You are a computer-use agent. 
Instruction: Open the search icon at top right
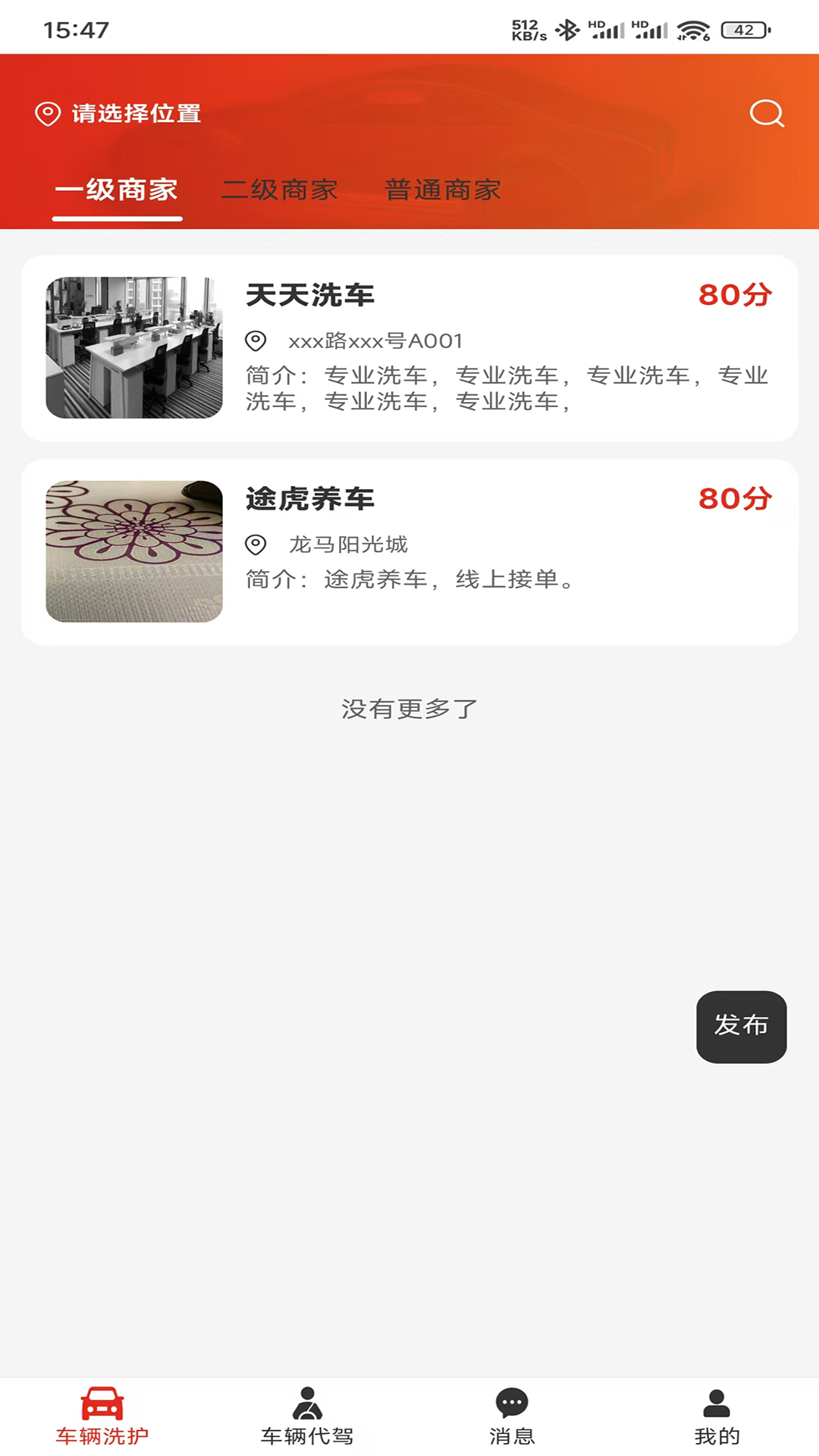click(767, 114)
